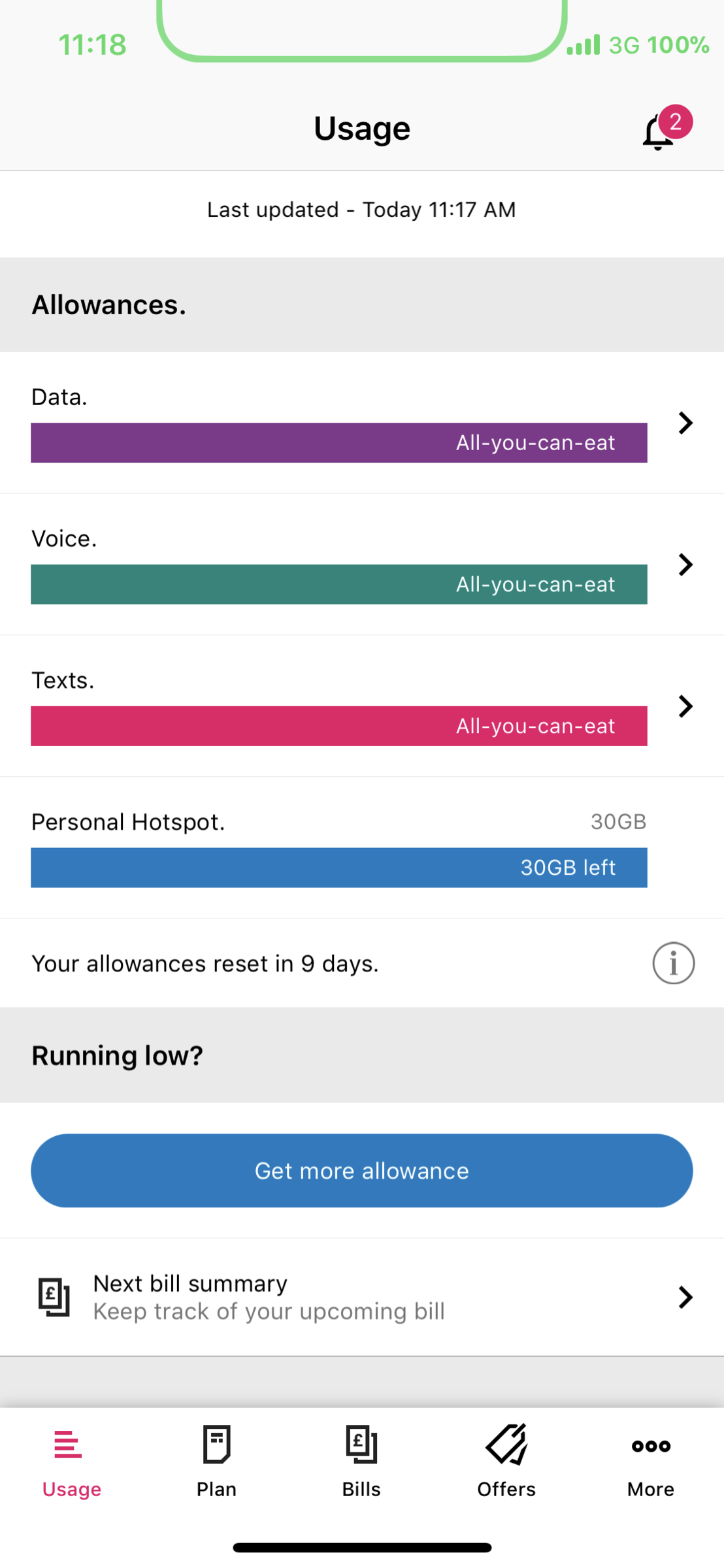Screen dimensions: 724x1568
Task: Tap the allowance reset info icon
Action: point(673,963)
